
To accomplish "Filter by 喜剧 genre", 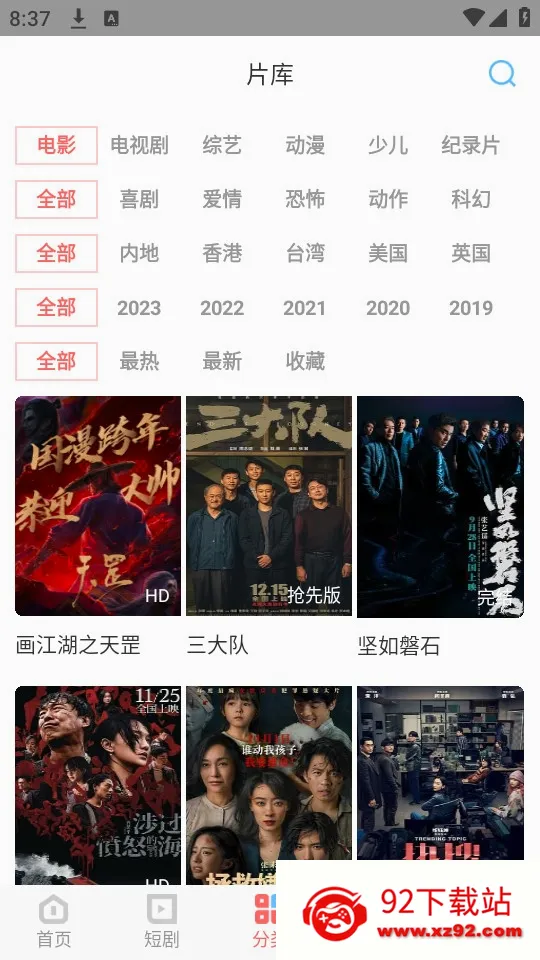I will (139, 199).
